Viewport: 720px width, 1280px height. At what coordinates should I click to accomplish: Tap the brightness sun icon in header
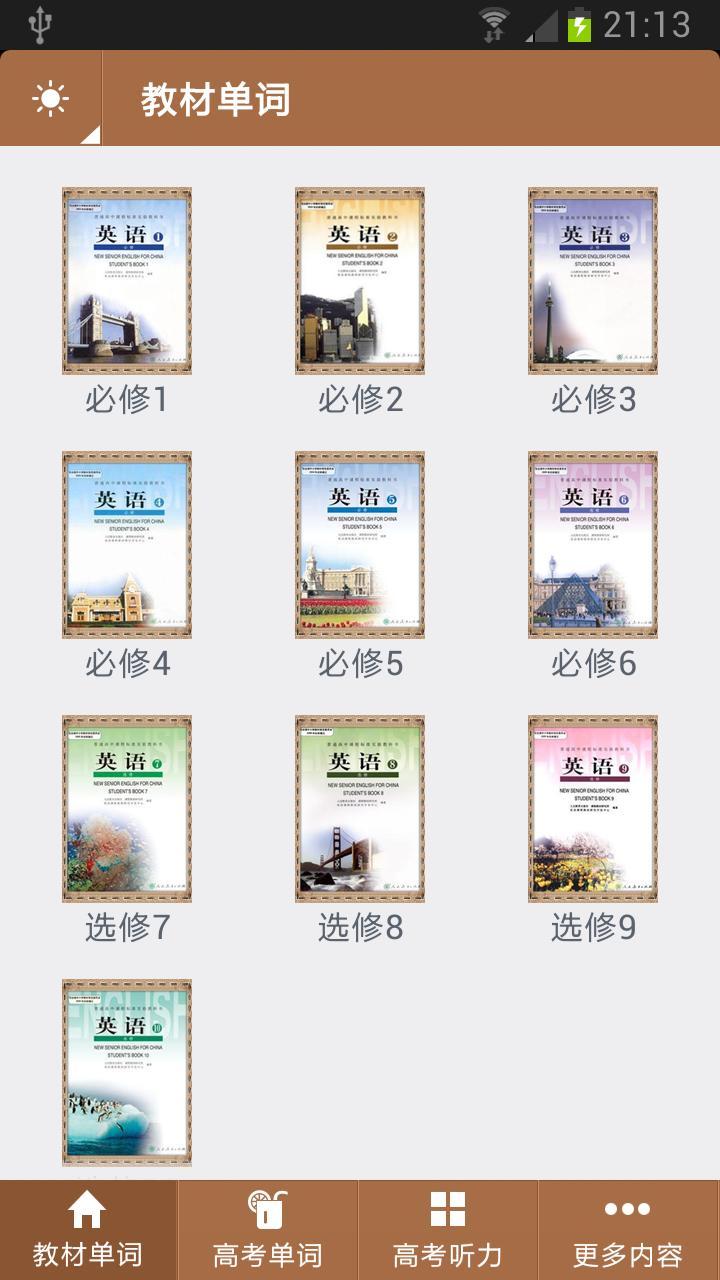pyautogui.click(x=50, y=99)
